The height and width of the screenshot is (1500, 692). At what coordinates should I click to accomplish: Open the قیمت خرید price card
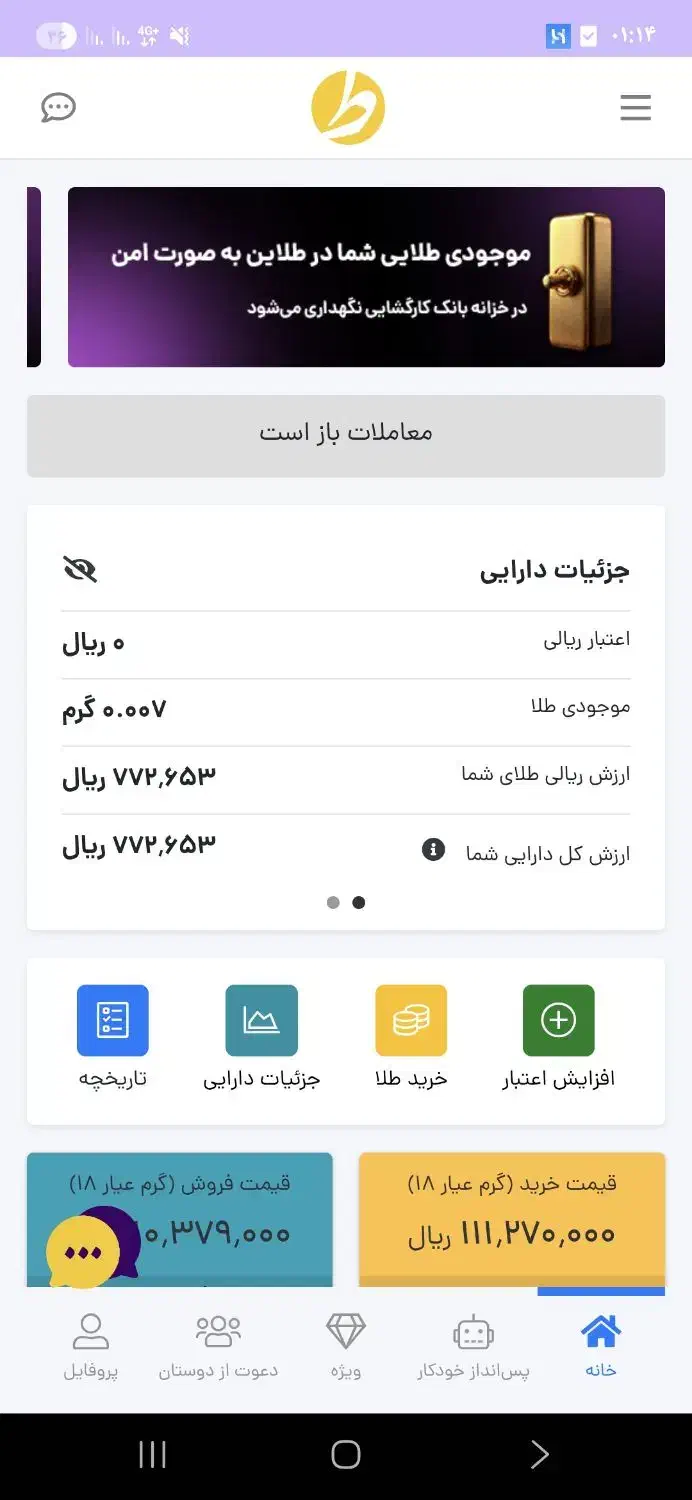pyautogui.click(x=511, y=1215)
